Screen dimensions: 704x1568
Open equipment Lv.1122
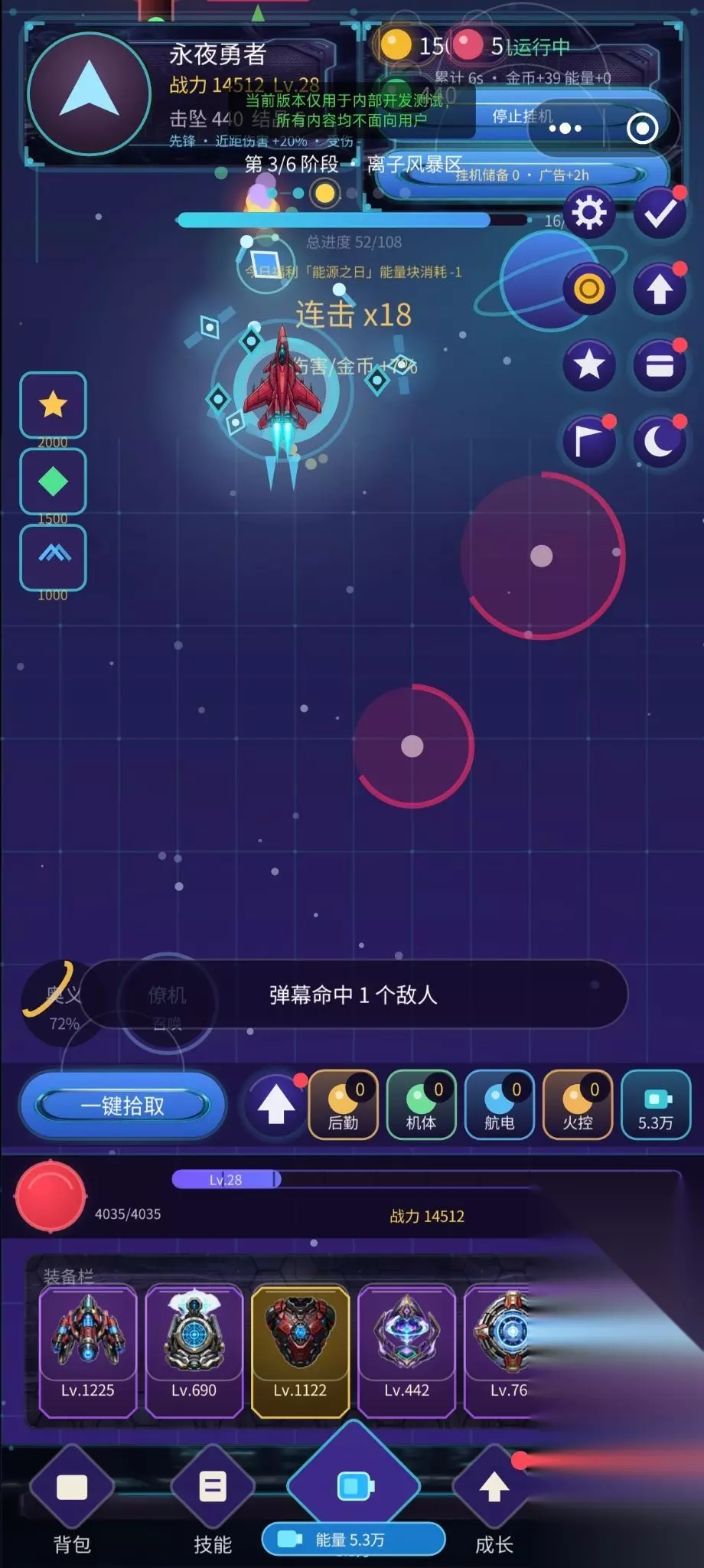300,1351
